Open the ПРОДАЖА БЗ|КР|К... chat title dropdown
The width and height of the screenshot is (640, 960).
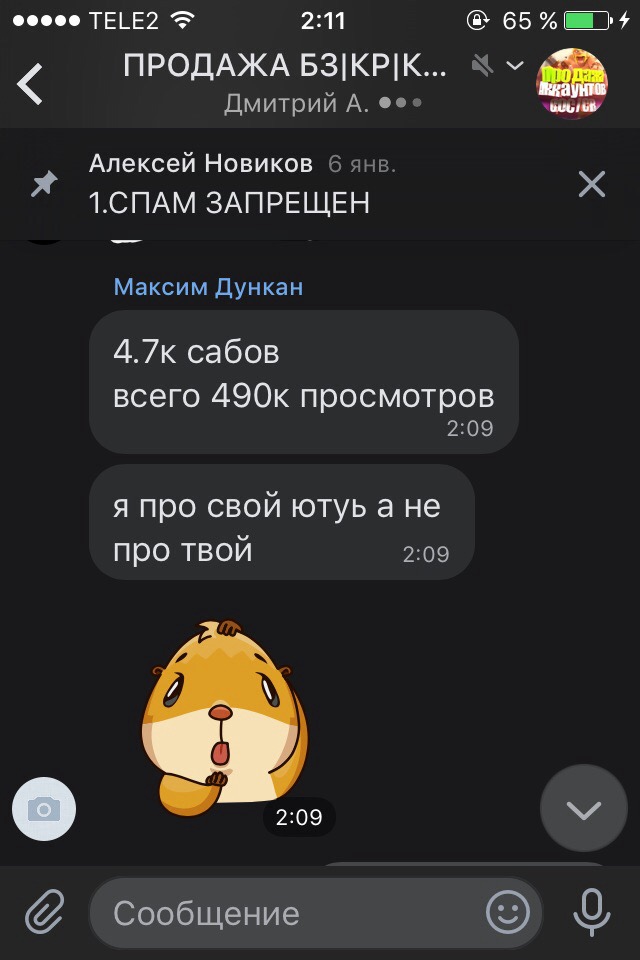(515, 66)
